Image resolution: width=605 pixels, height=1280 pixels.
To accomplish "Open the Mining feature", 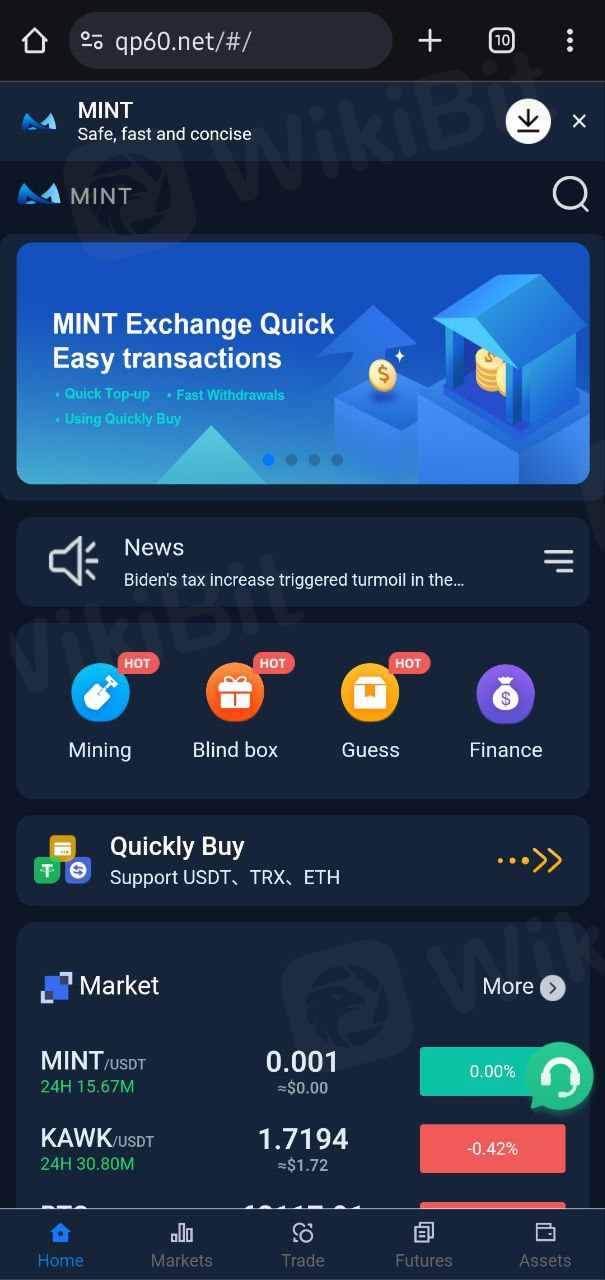I will coord(100,712).
